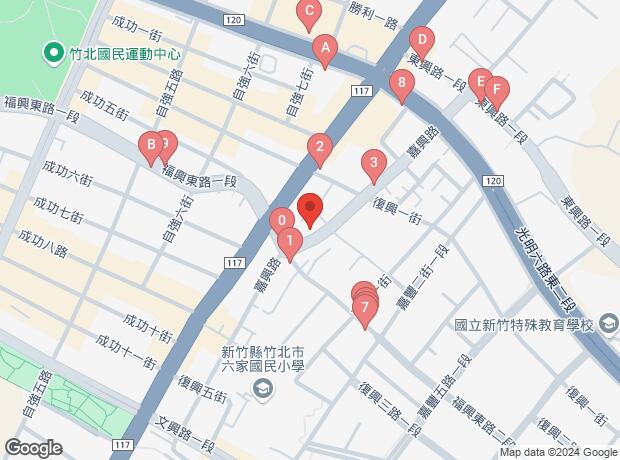Tap map marker 8
620x460 pixels.
pyautogui.click(x=402, y=84)
